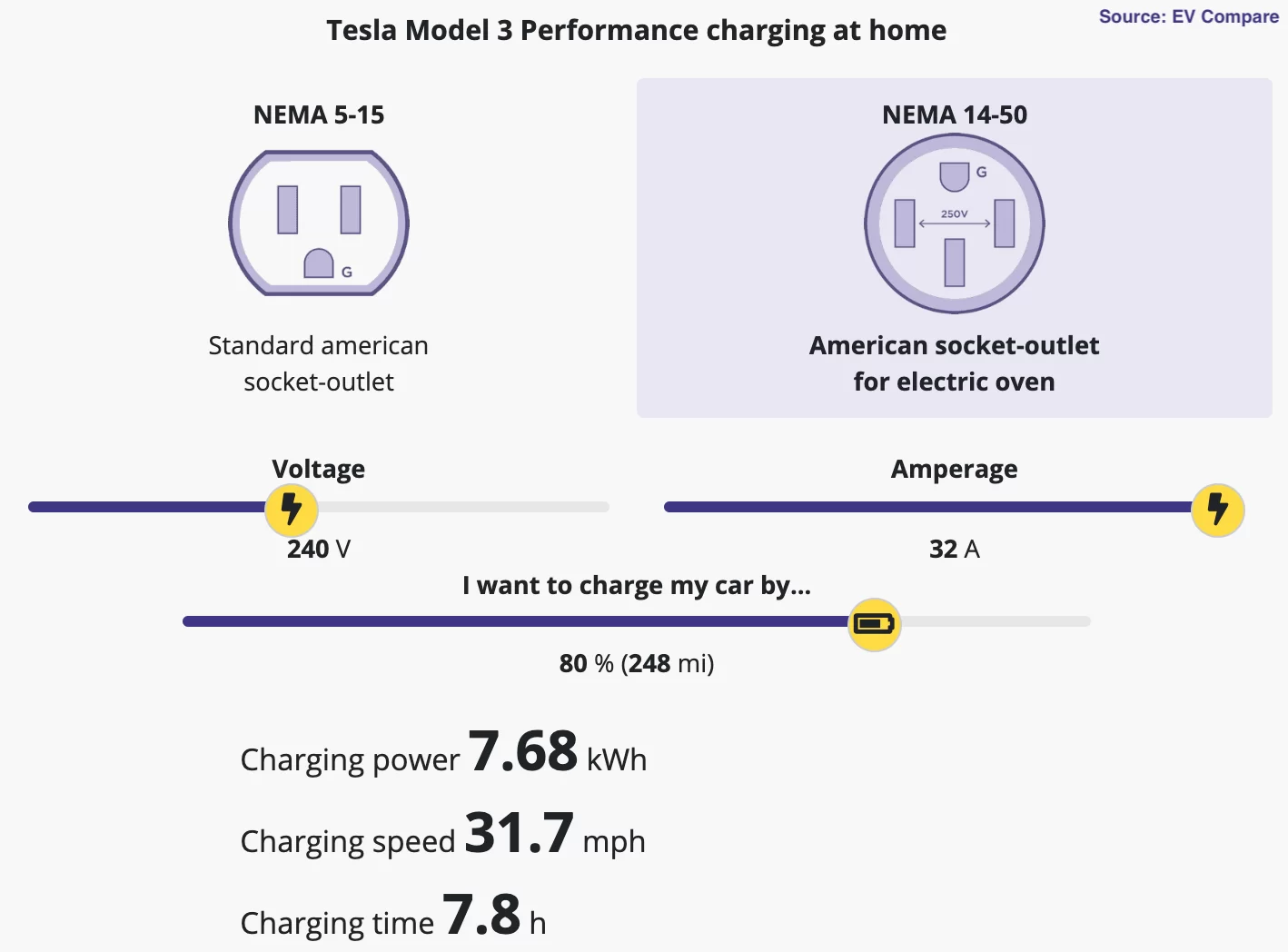Select the NEMA 14-50 electric oven outlet
This screenshot has width=1288, height=952.
click(954, 223)
